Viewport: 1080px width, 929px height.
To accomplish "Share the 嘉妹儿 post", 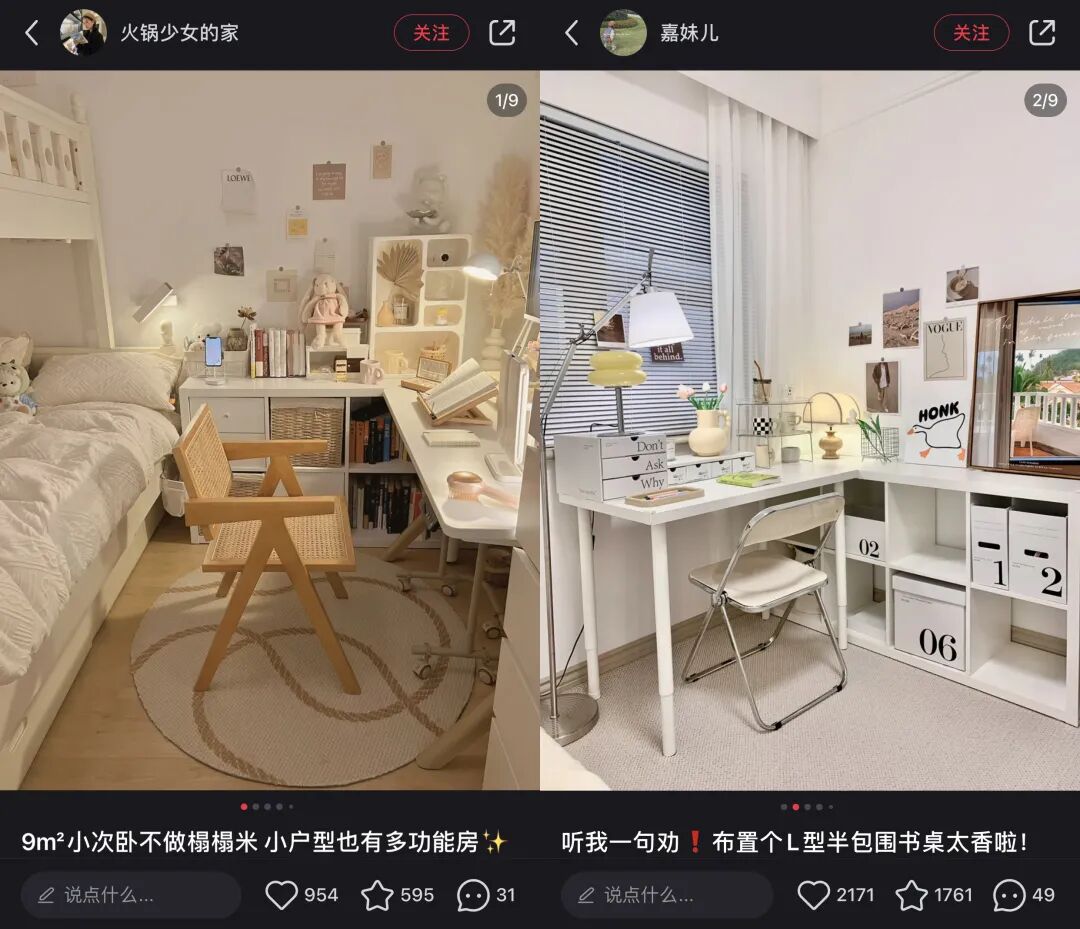I will click(1042, 33).
